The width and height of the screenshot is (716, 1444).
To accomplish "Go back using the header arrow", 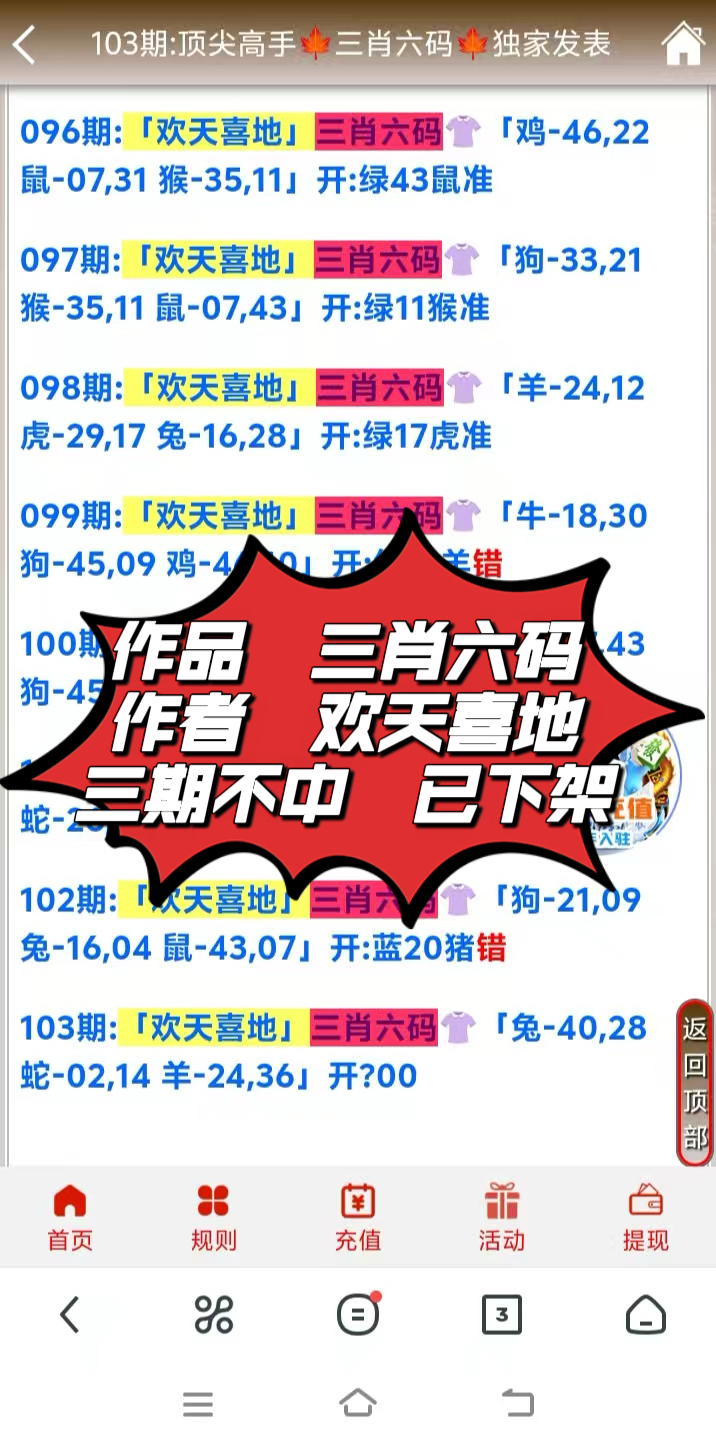I will tap(24, 44).
